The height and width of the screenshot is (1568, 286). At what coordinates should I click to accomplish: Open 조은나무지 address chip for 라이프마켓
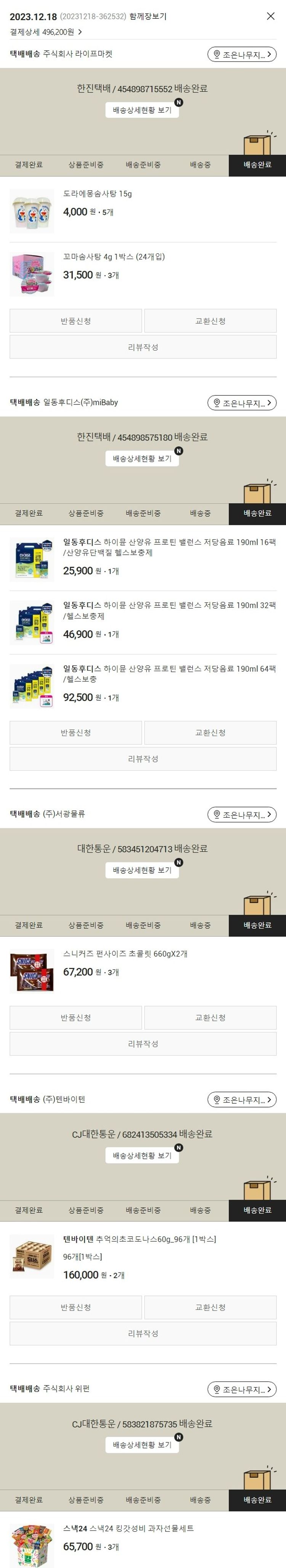coord(242,54)
